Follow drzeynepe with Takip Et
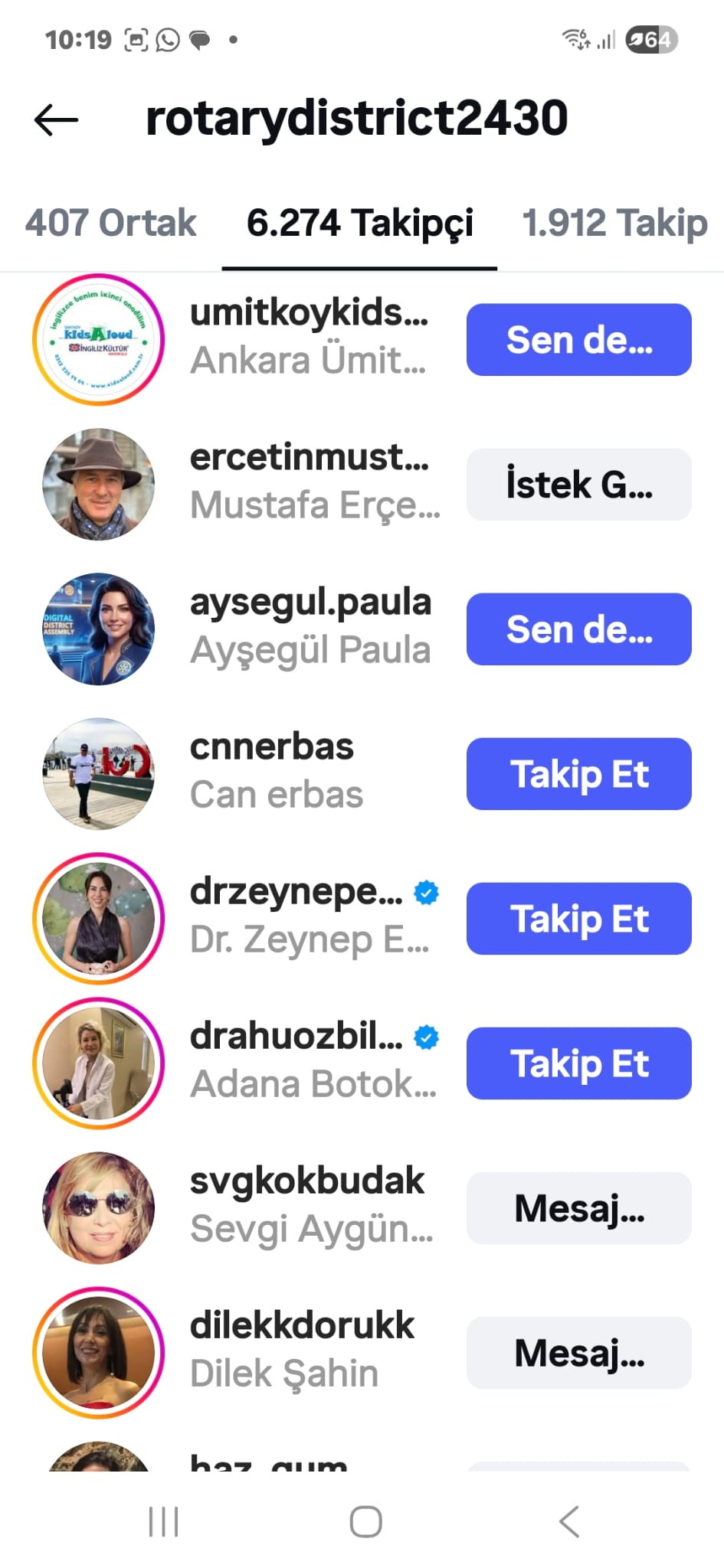This screenshot has height=1568, width=724. 578,919
